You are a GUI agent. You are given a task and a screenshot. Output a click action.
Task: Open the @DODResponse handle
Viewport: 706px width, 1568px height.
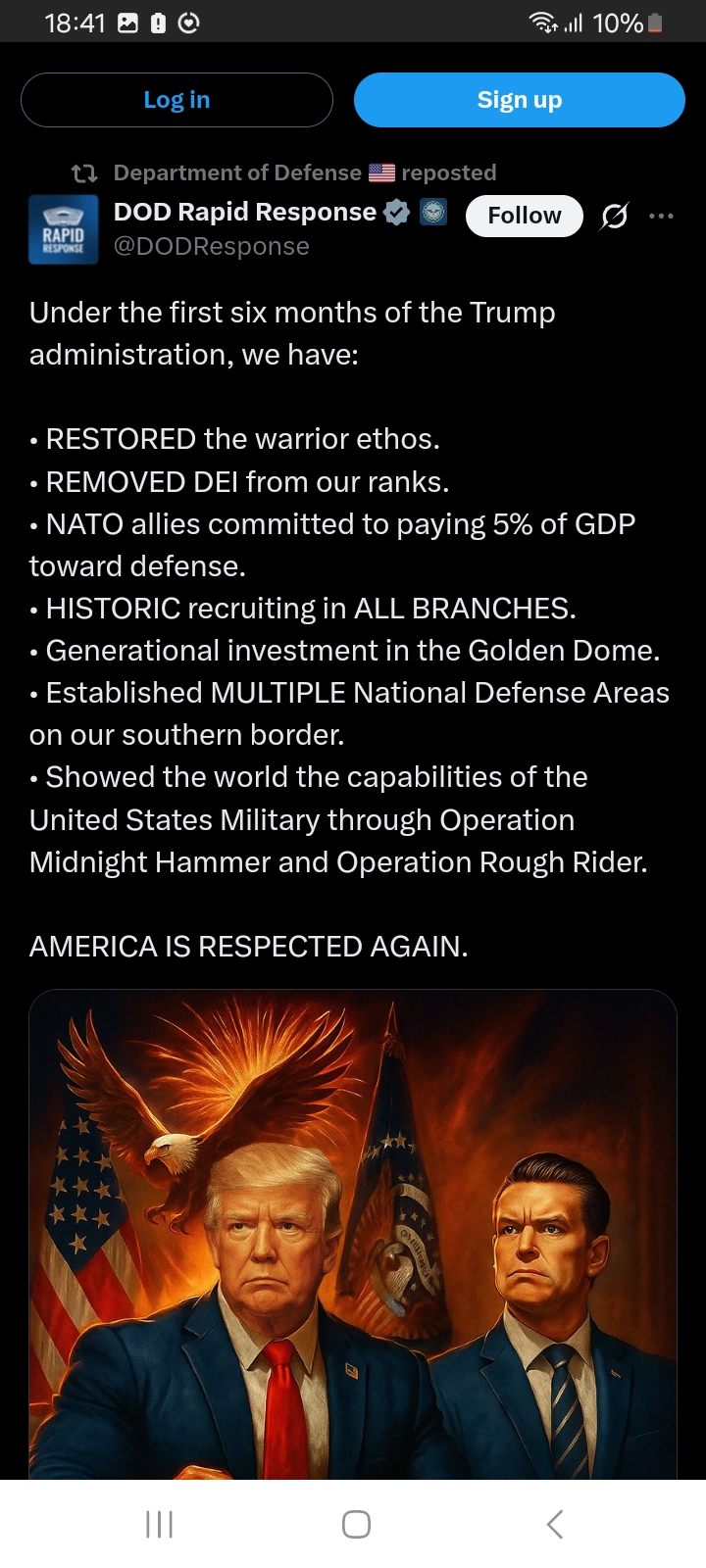coord(212,247)
